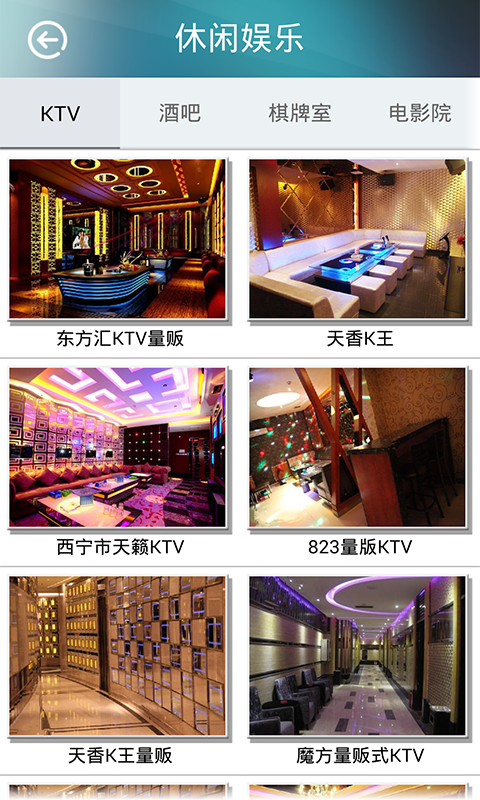
Task: Open the 东方汇KTV量贩 listing
Action: (120, 254)
